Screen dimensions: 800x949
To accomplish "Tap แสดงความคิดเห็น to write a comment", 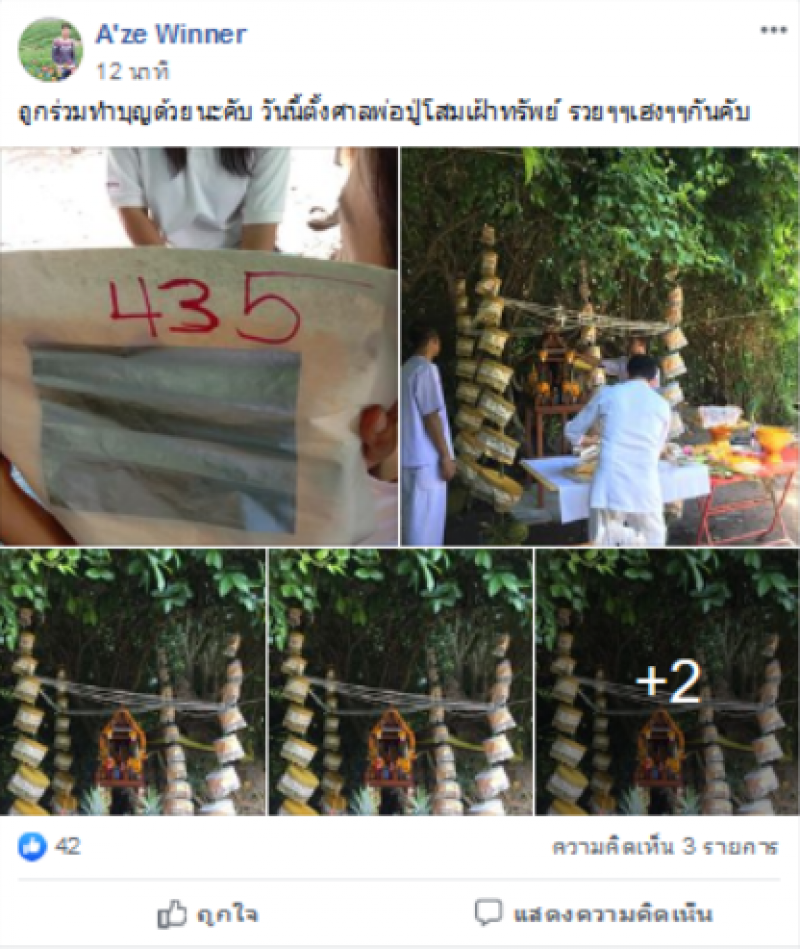I will 593,913.
